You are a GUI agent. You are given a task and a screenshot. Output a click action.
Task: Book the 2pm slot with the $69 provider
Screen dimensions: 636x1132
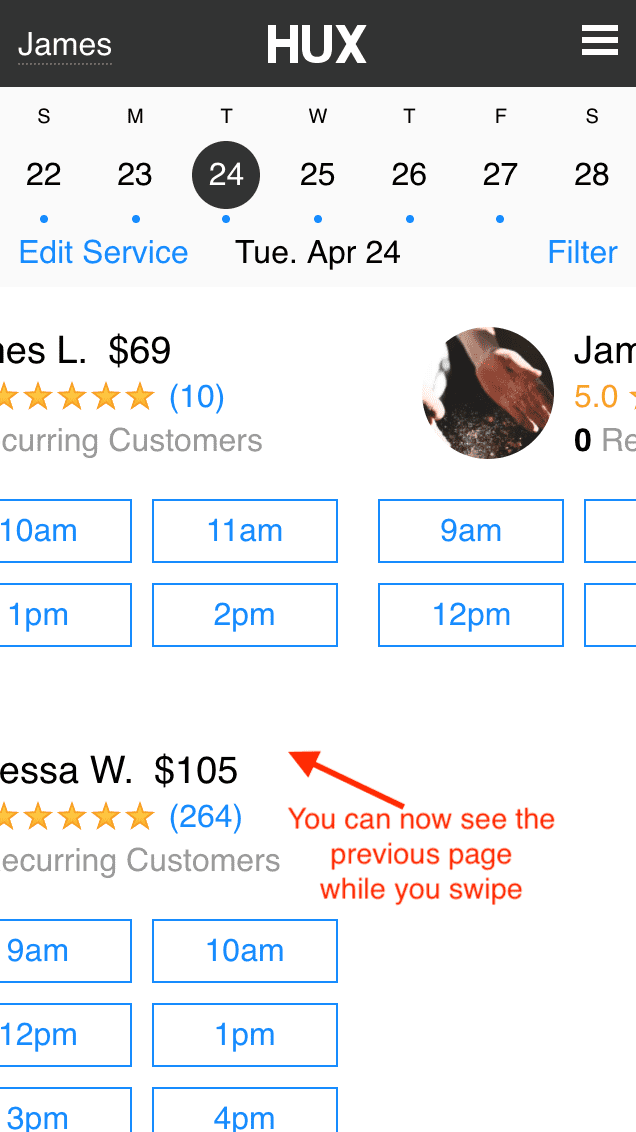pyautogui.click(x=244, y=615)
